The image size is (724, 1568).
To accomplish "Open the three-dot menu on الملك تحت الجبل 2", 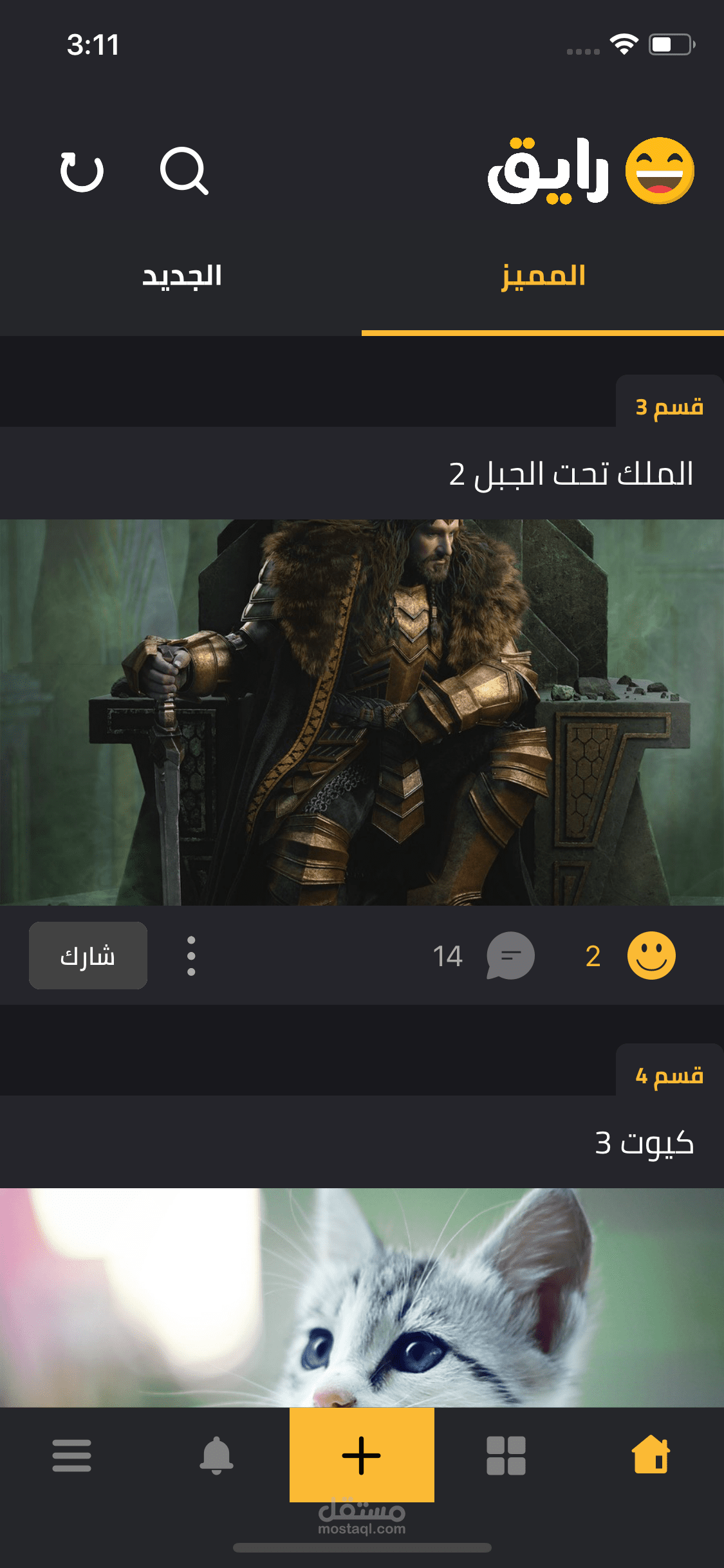I will (x=191, y=956).
